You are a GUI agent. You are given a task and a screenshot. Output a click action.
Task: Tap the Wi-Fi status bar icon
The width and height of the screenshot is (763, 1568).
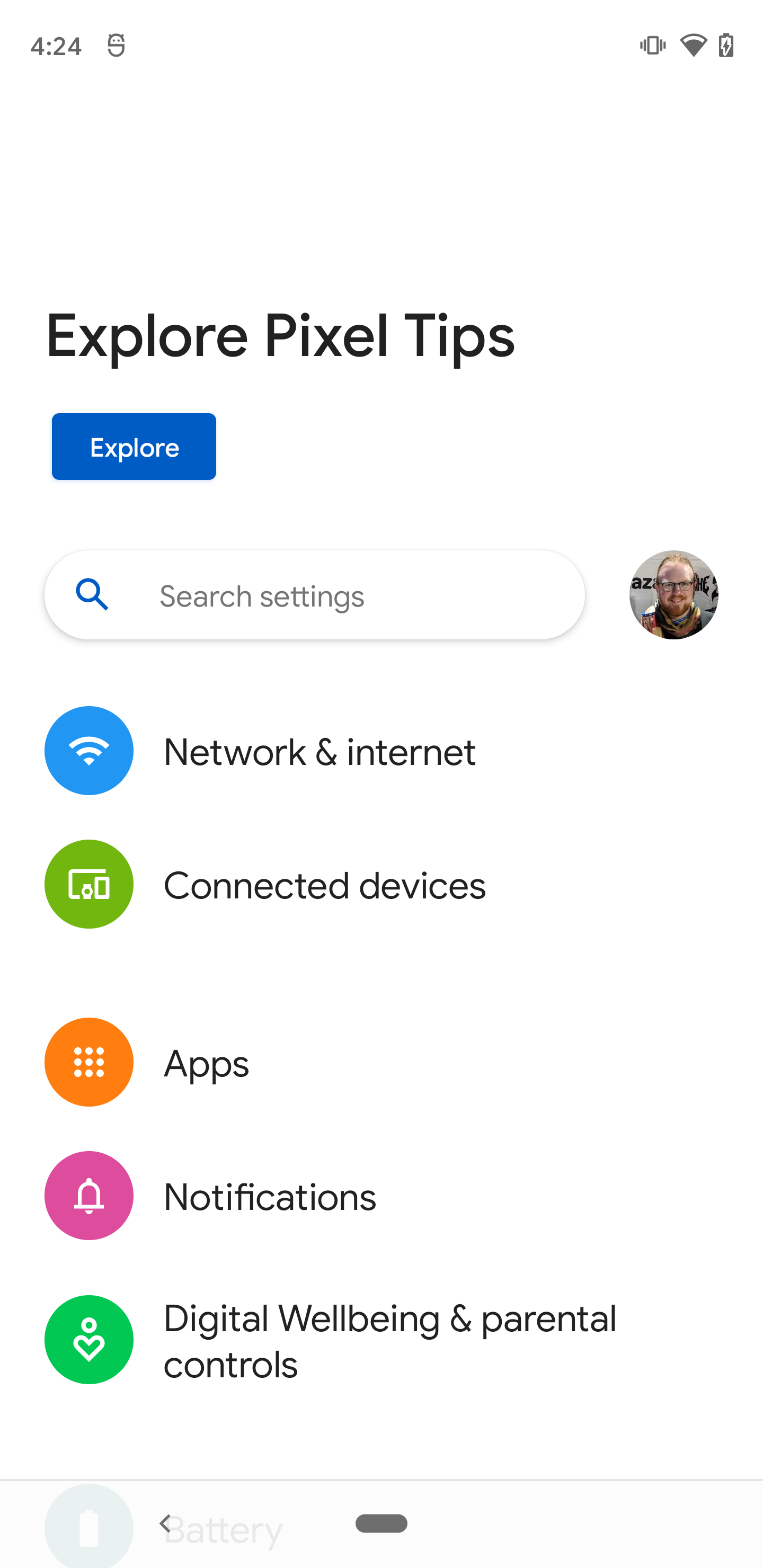coord(694,44)
